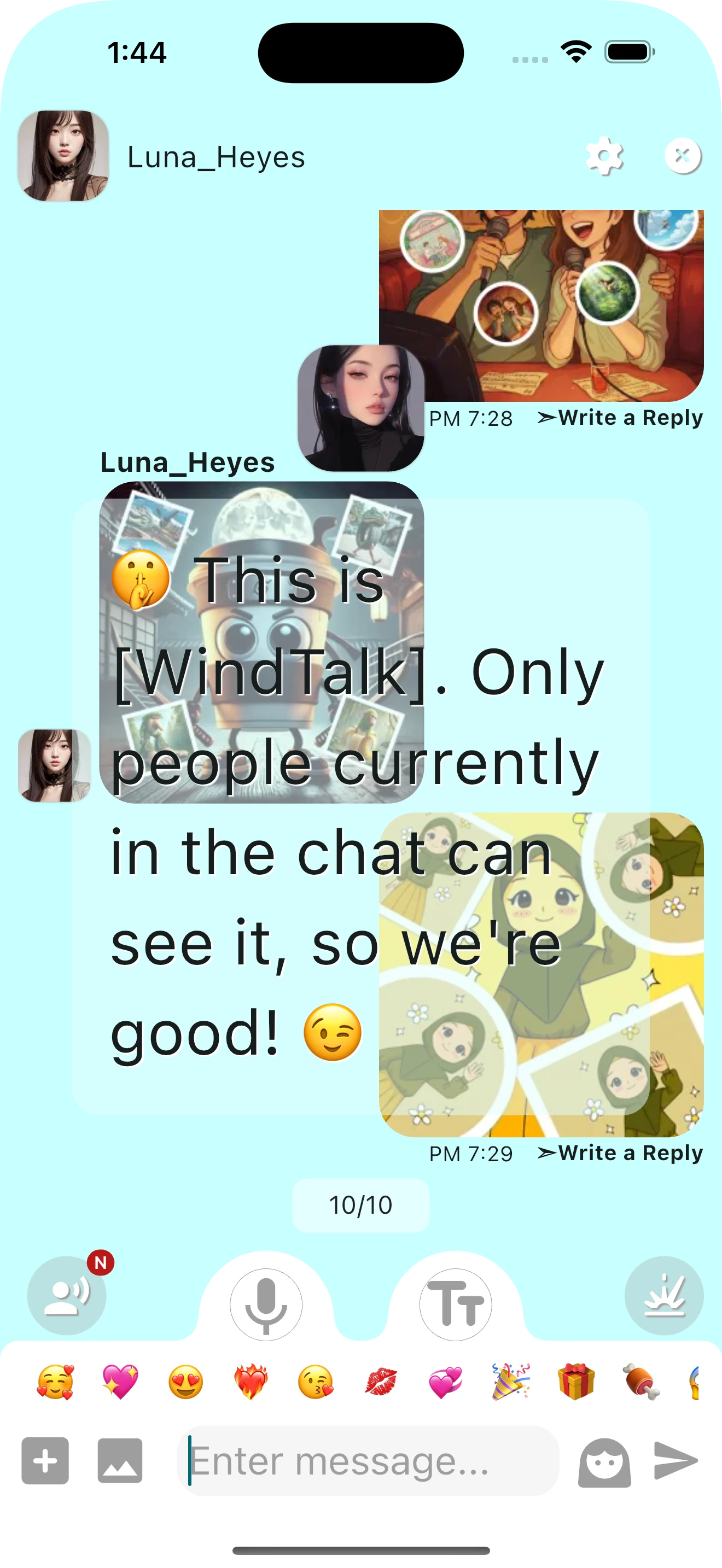
Task: Open text style options via the Tt icon
Action: pos(456,1303)
